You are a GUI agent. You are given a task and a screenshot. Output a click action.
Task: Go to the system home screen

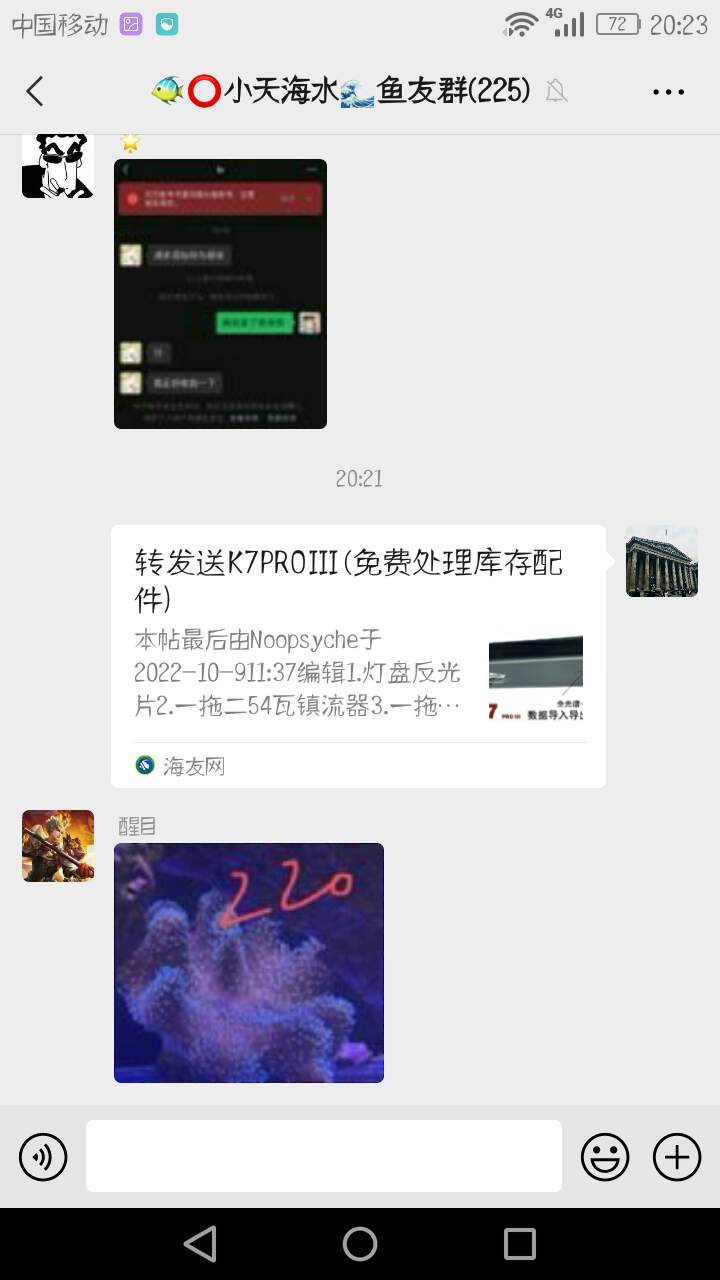pyautogui.click(x=360, y=1244)
